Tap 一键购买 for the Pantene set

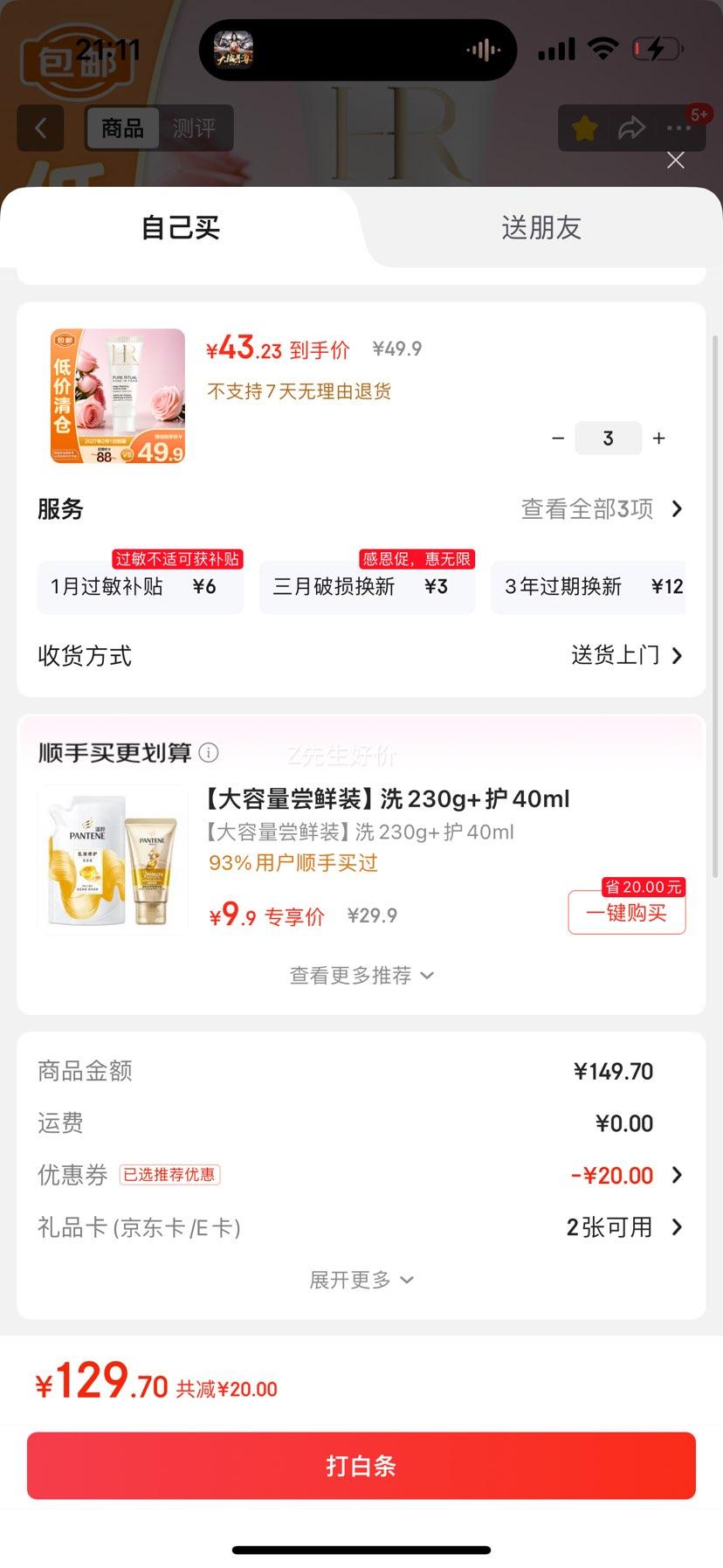tap(626, 913)
